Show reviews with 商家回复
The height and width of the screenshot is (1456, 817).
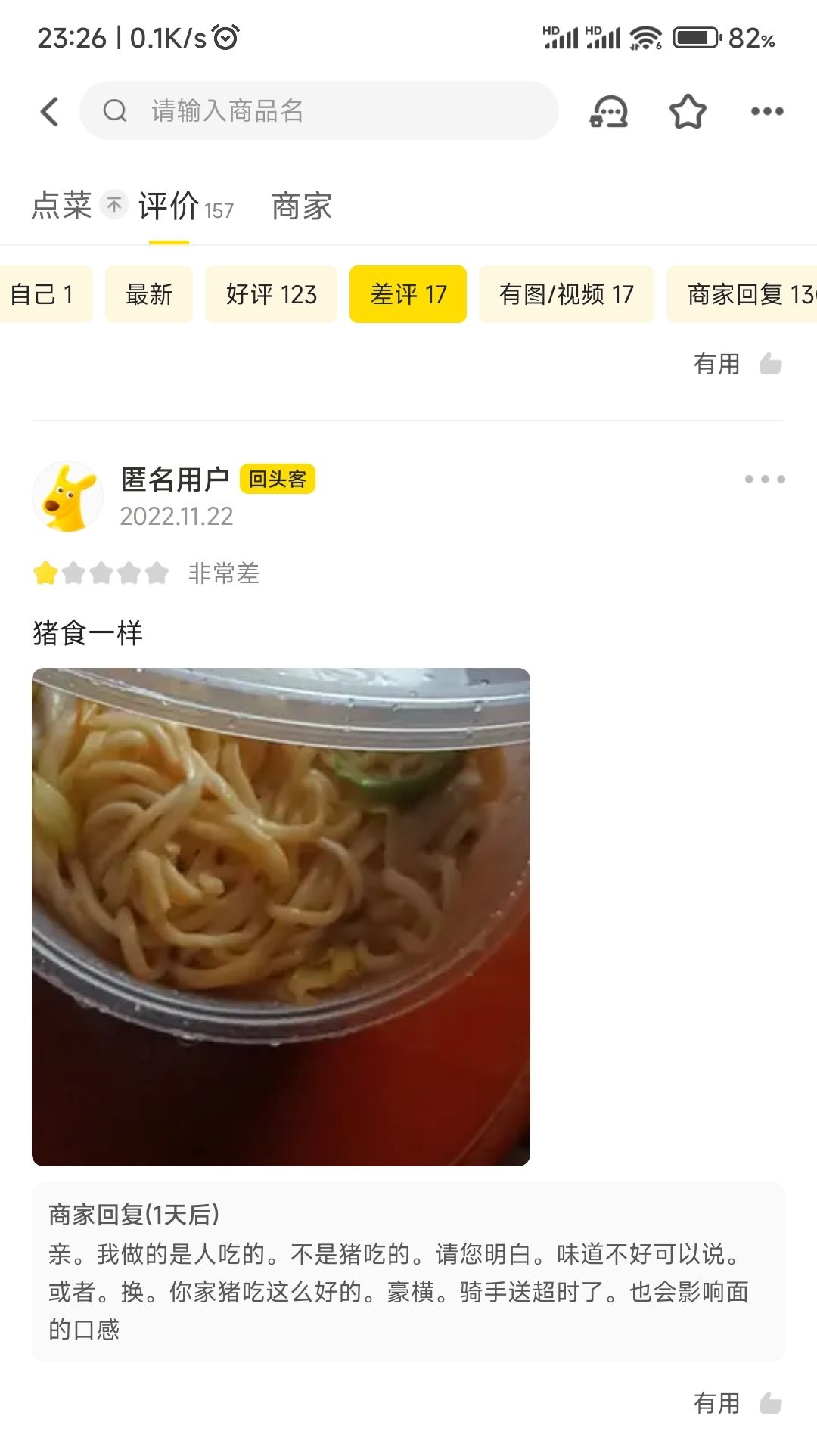745,294
